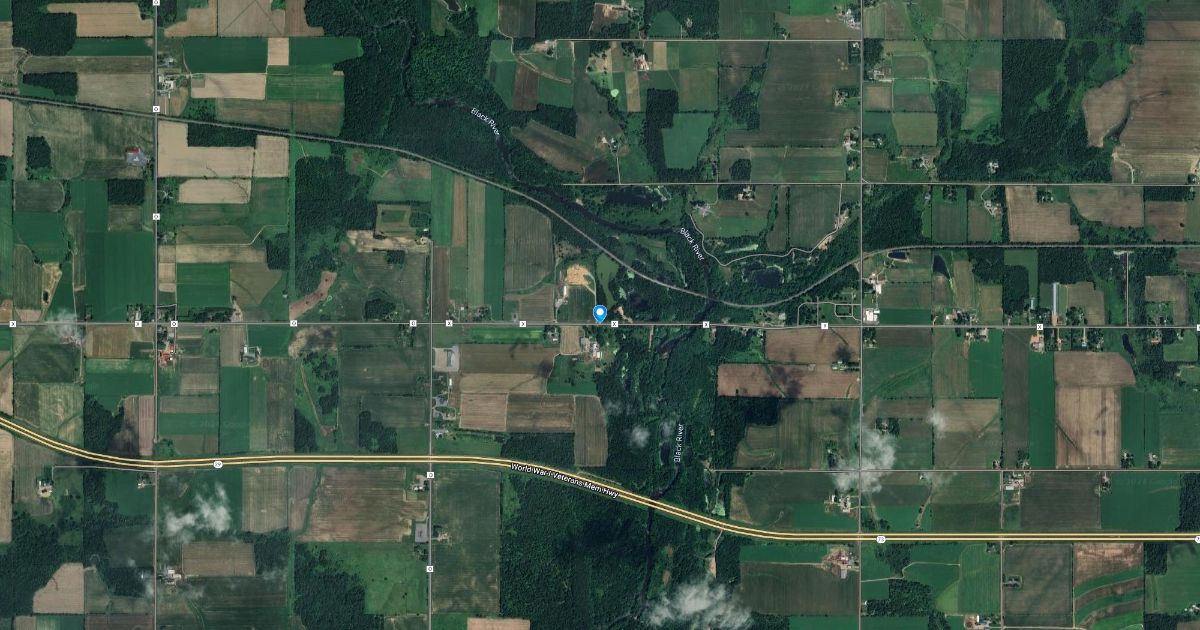This screenshot has height=630, width=1200.
Task: Tap the blue location pin marker
Action: [600, 313]
